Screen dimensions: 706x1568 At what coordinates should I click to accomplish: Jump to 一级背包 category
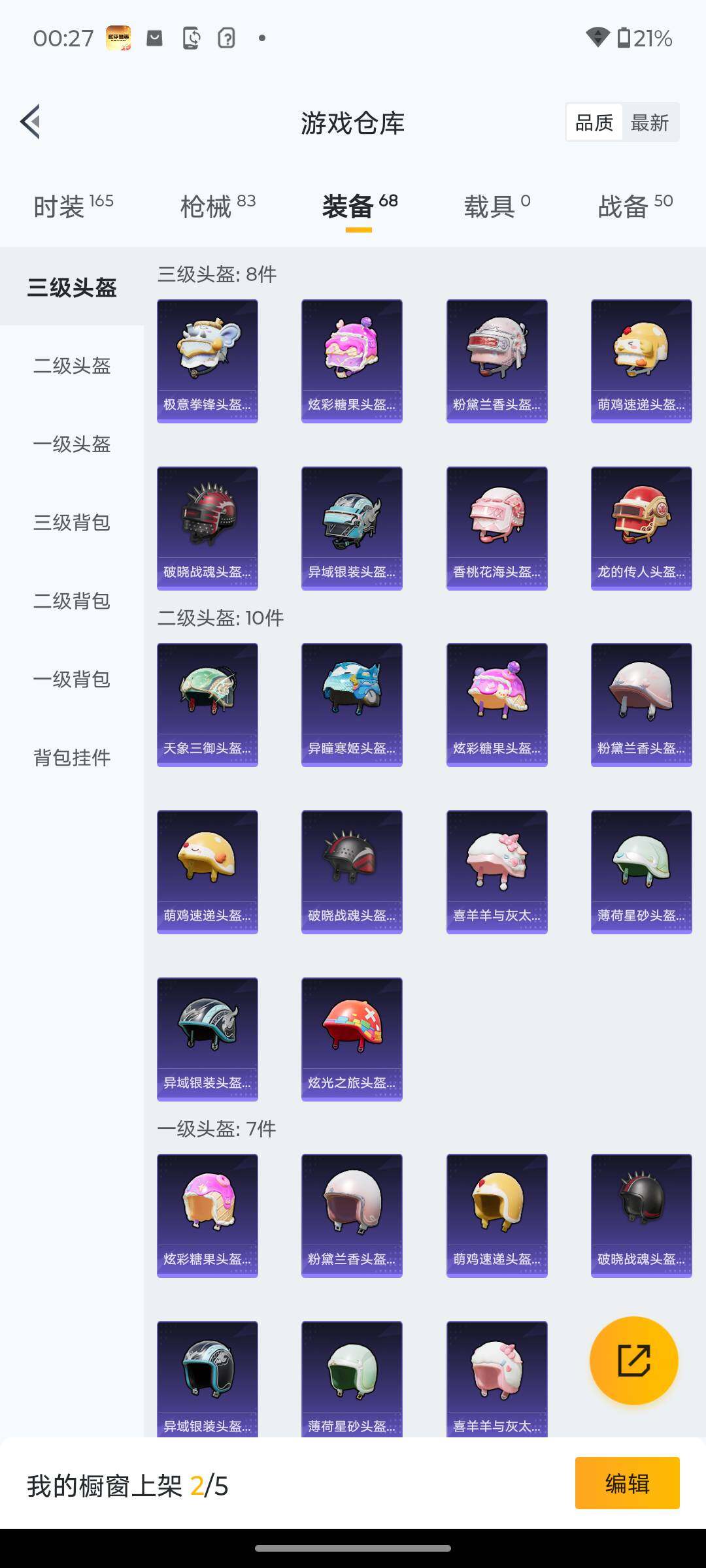point(72,679)
